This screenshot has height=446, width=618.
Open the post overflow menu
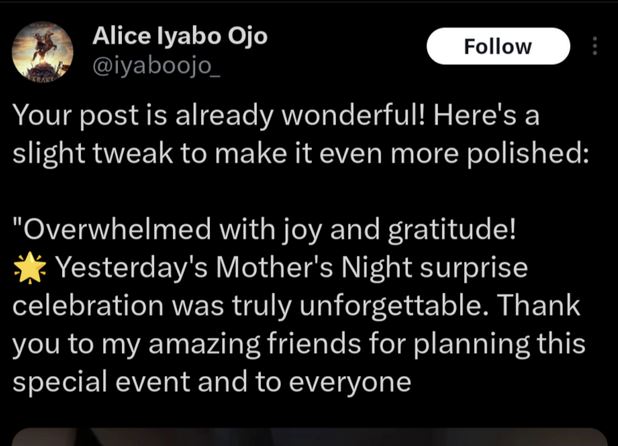coord(596,47)
